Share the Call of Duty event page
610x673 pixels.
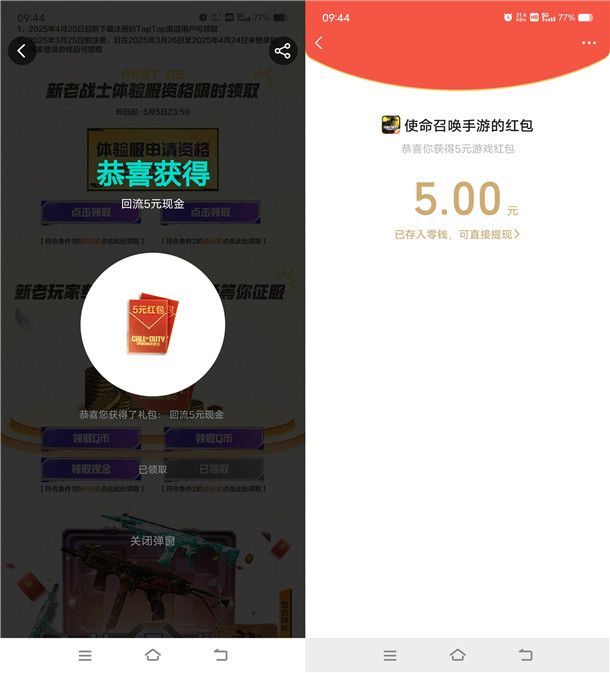tap(283, 51)
